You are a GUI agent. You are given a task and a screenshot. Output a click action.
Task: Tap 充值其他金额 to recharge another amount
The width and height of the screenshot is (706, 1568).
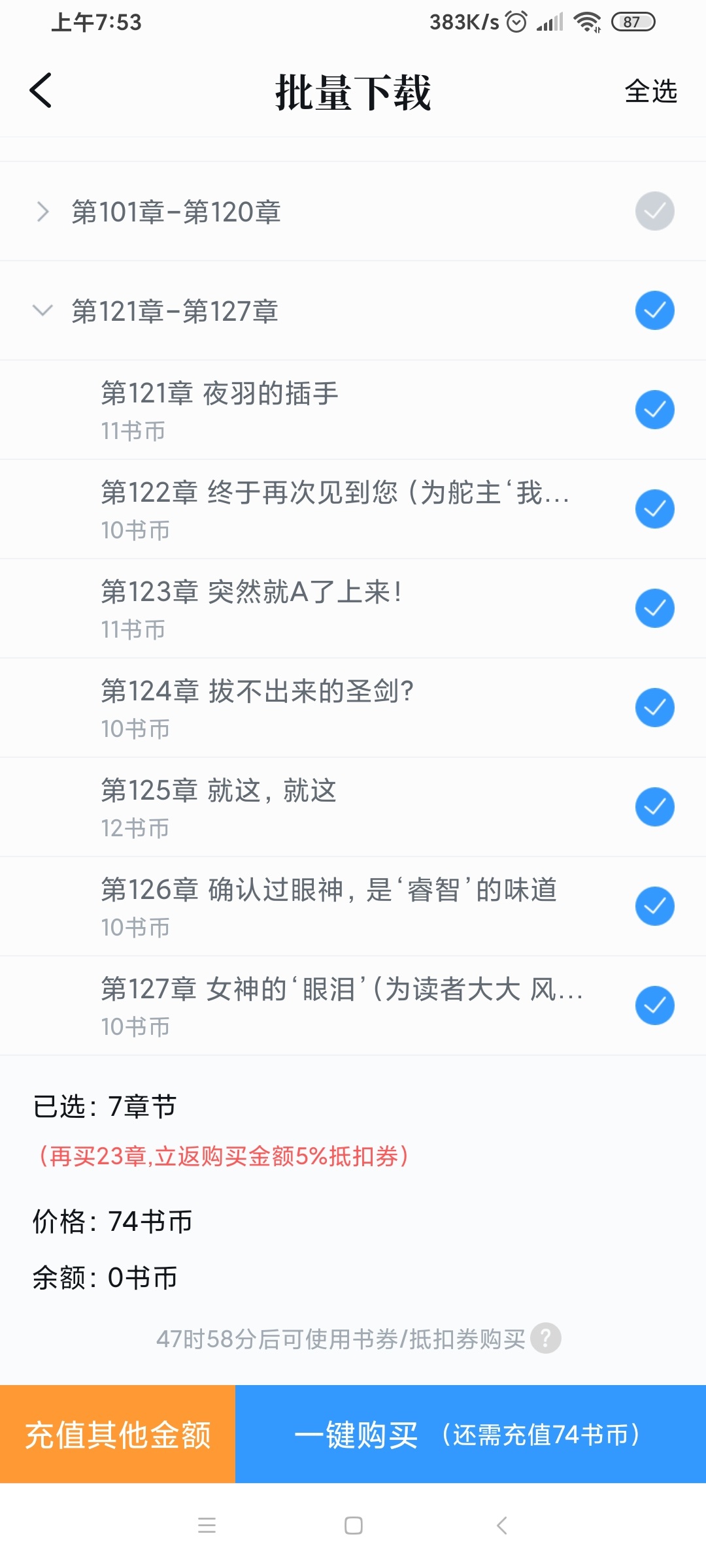[x=118, y=1435]
